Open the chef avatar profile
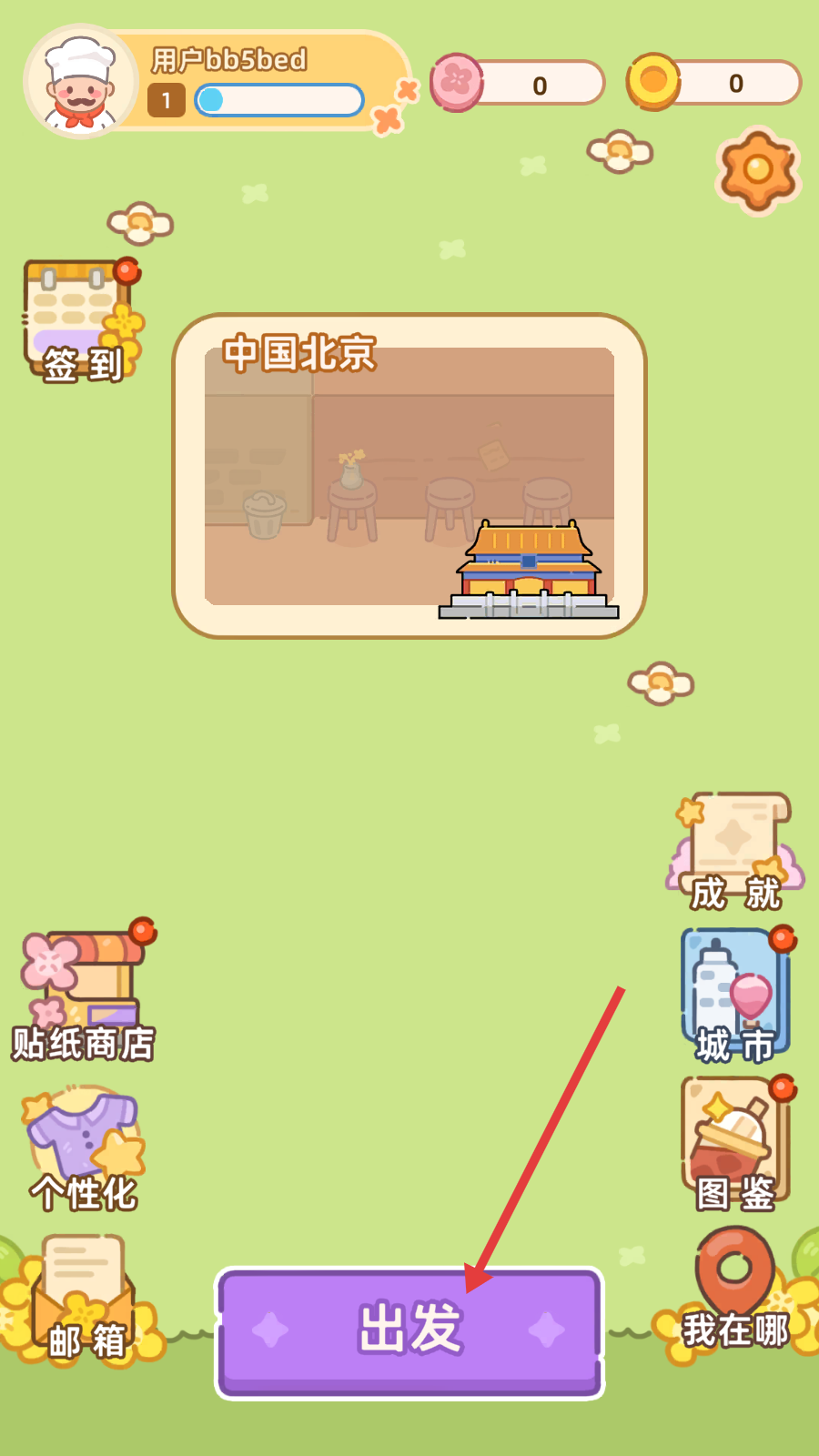The width and height of the screenshot is (819, 1456). click(x=81, y=82)
